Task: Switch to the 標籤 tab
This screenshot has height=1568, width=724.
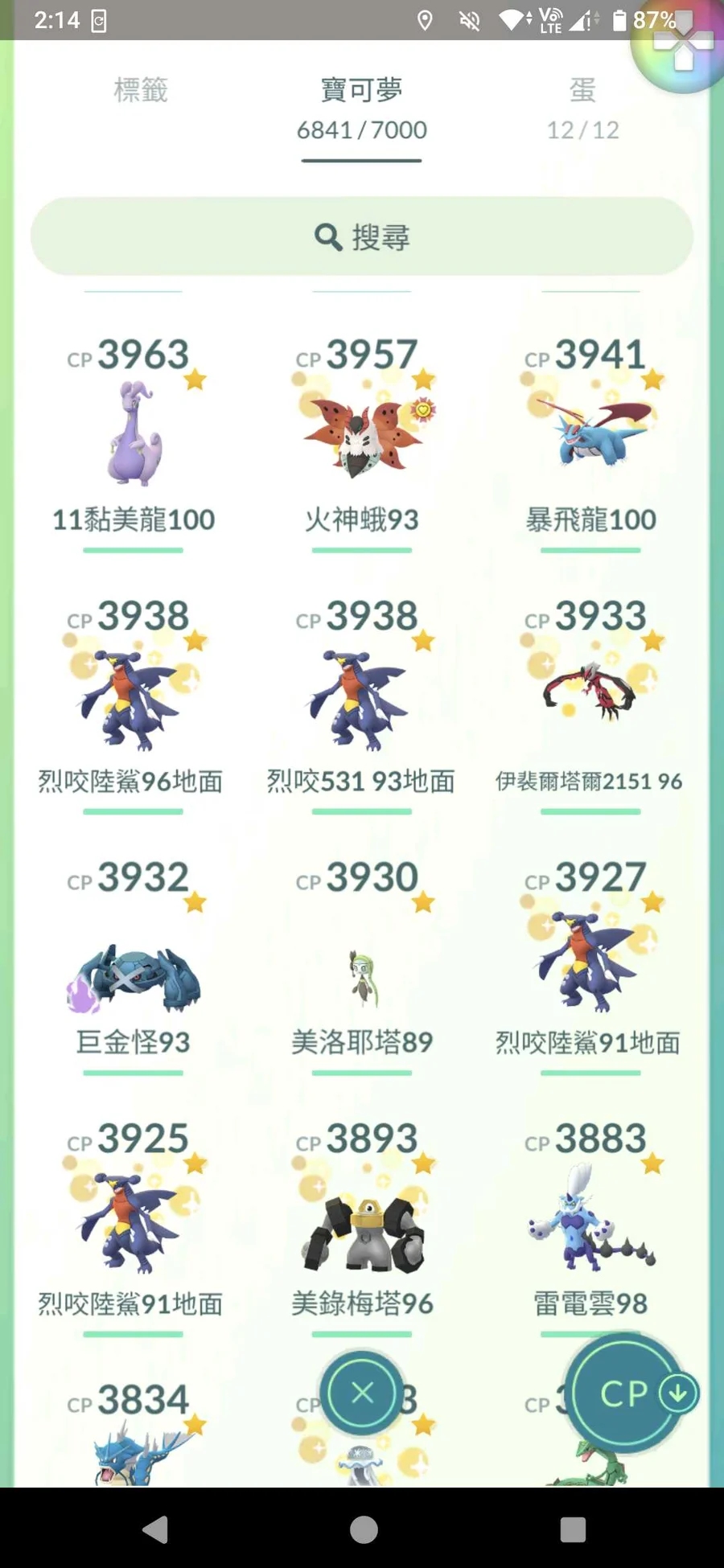Action: coord(141,90)
